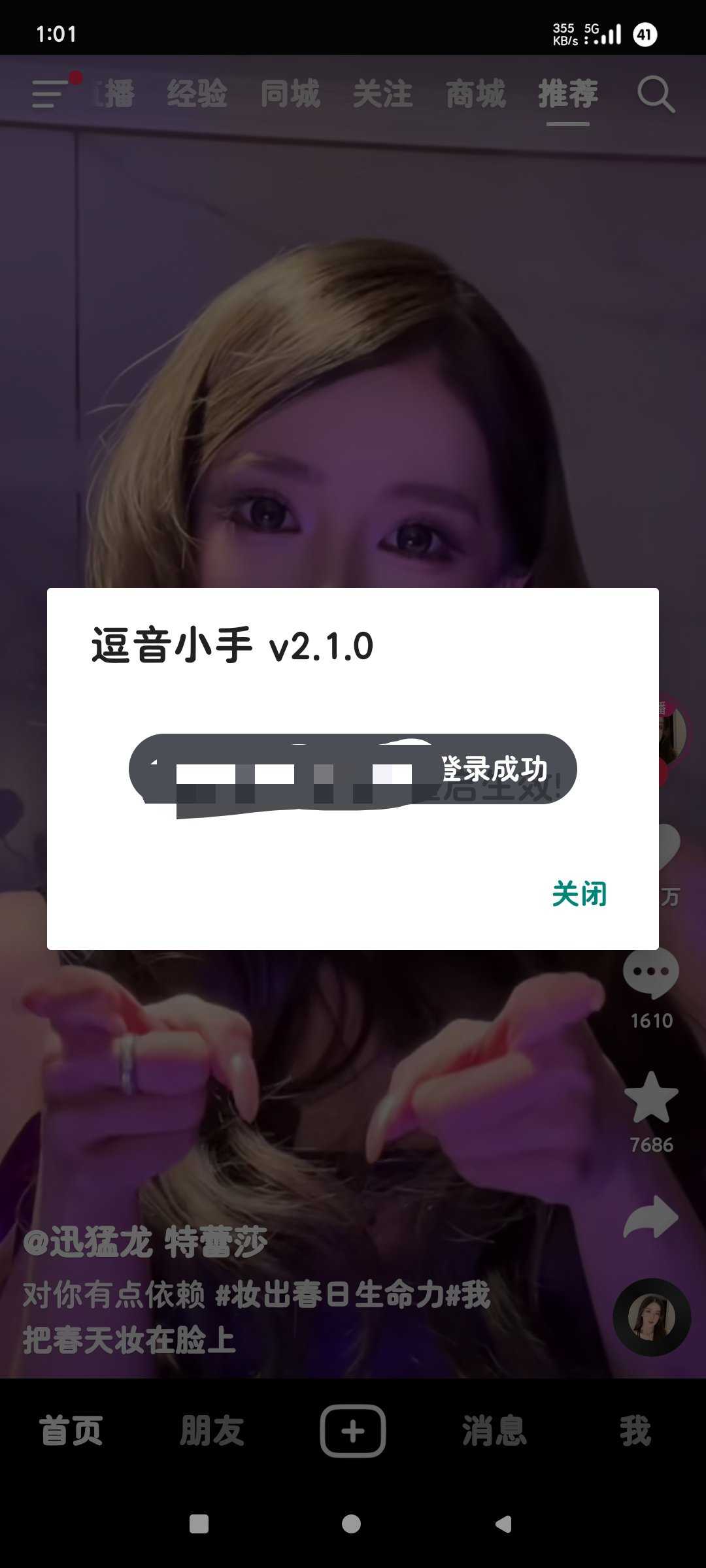This screenshot has width=706, height=1568.
Task: Open @迅猛龙 特蕾莎's profile
Action: click(x=145, y=1241)
